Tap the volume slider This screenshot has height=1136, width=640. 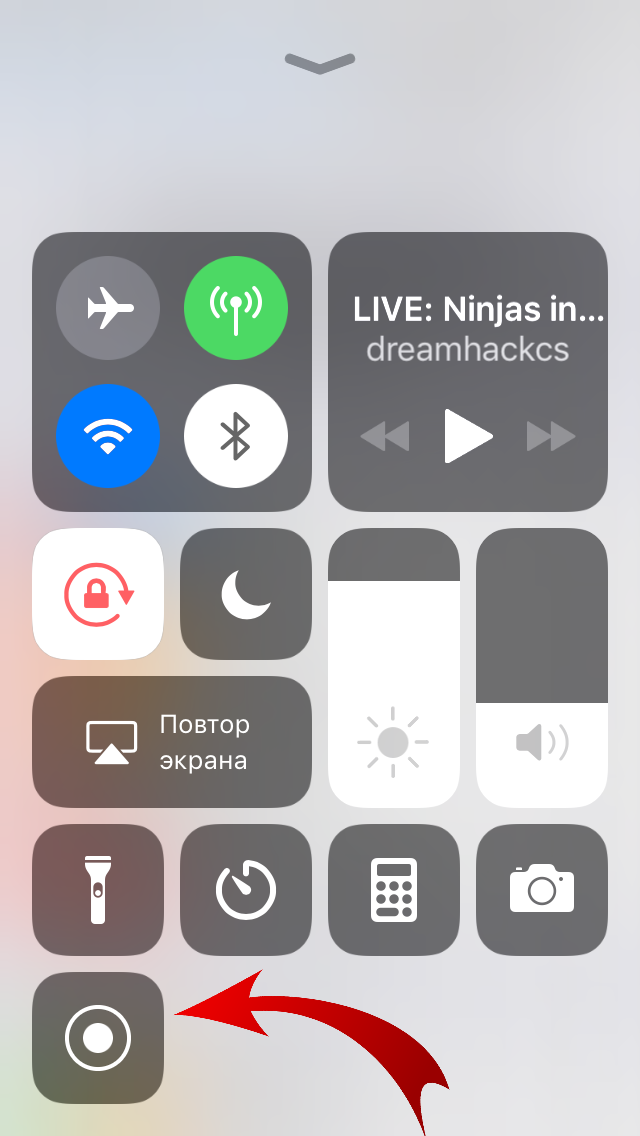542,668
